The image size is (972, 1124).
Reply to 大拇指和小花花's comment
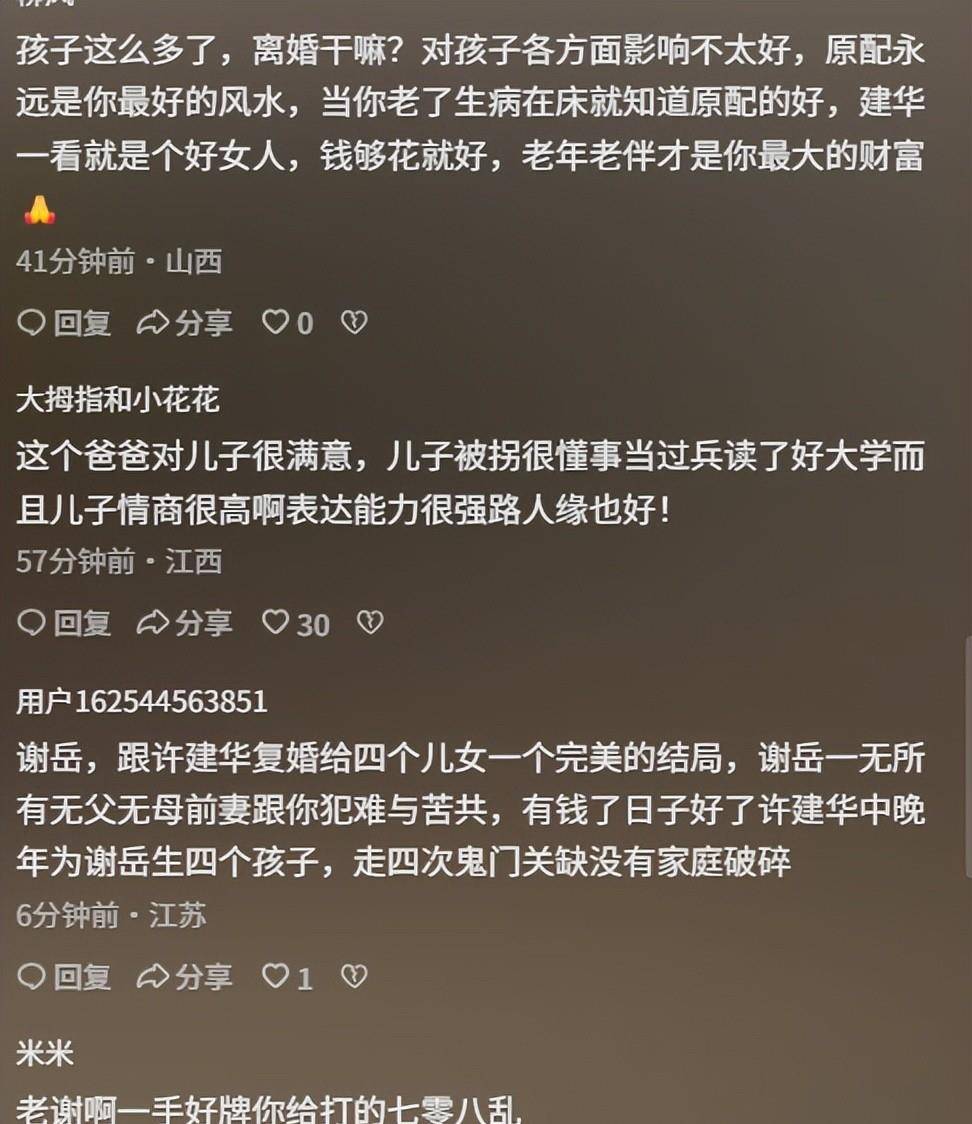pos(64,623)
